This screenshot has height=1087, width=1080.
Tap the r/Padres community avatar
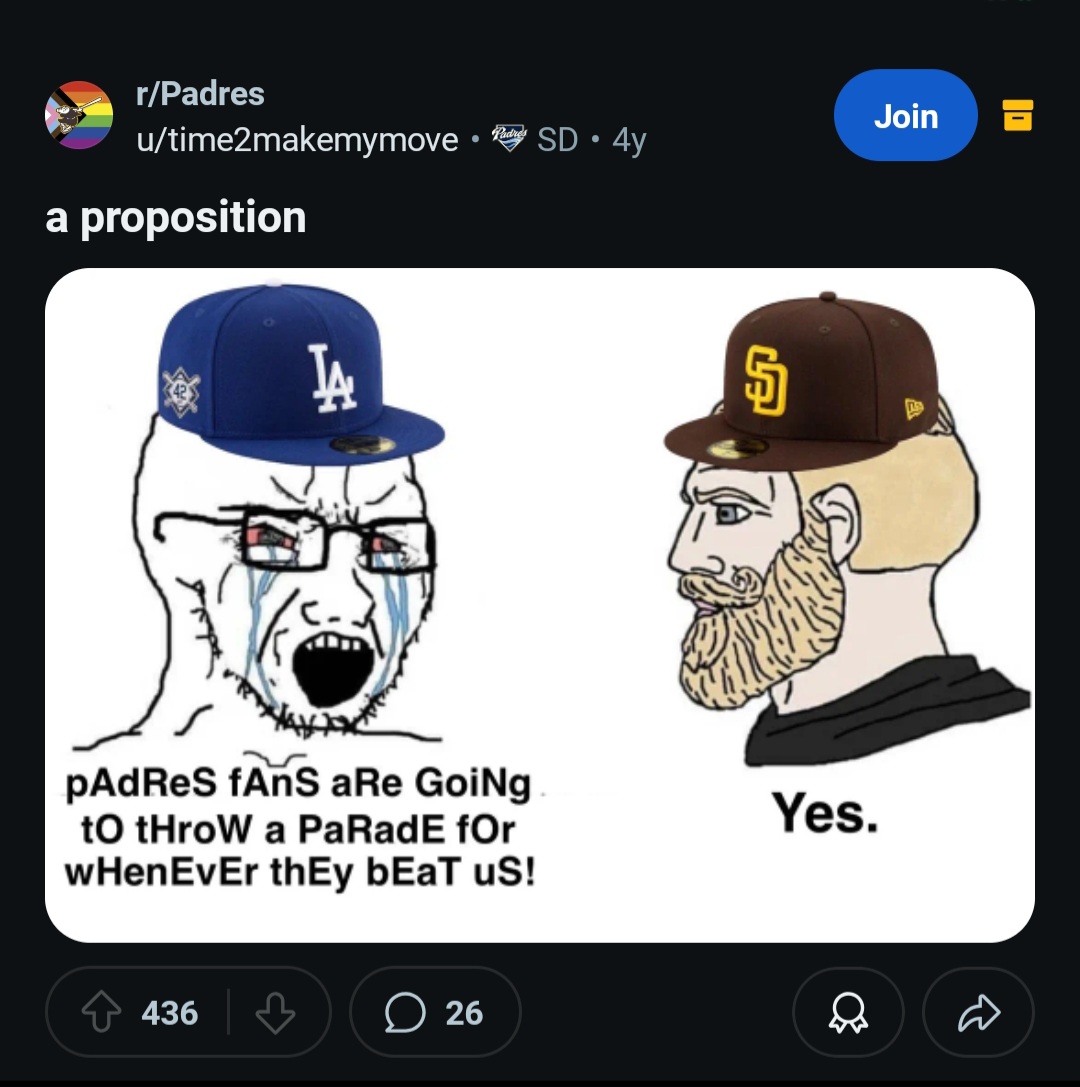[x=80, y=116]
